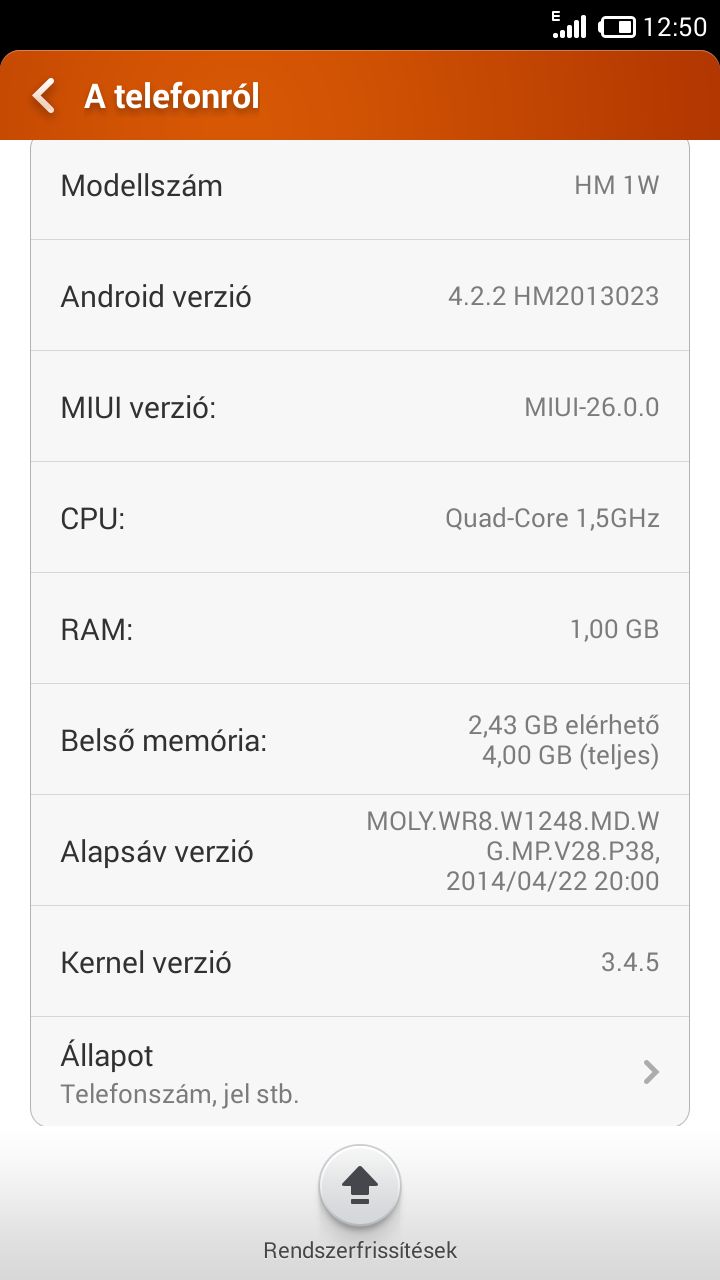Tap the MIUI verzió row
This screenshot has height=1280, width=720.
[360, 407]
